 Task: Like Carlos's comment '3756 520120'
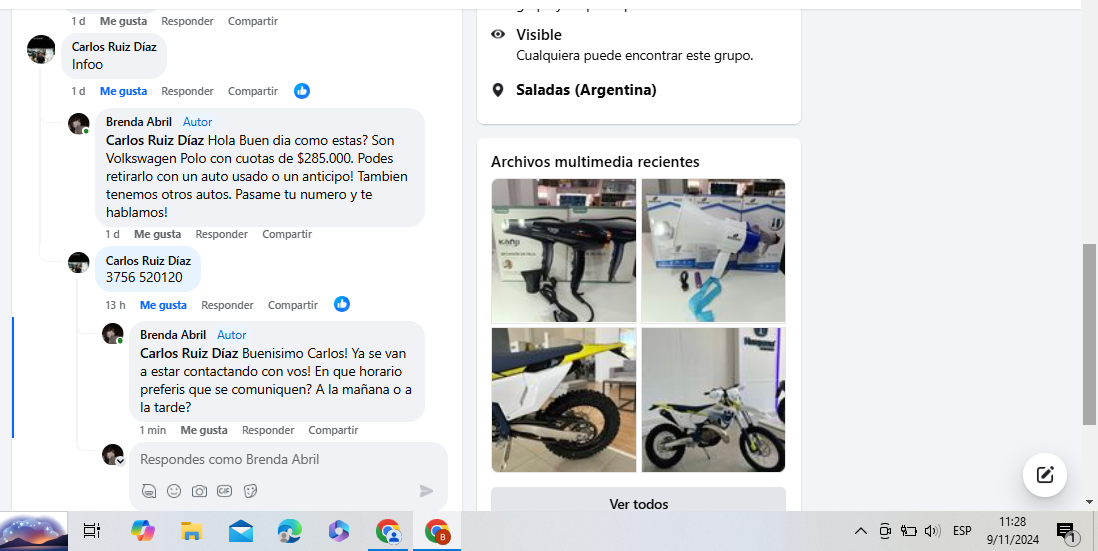click(x=163, y=305)
